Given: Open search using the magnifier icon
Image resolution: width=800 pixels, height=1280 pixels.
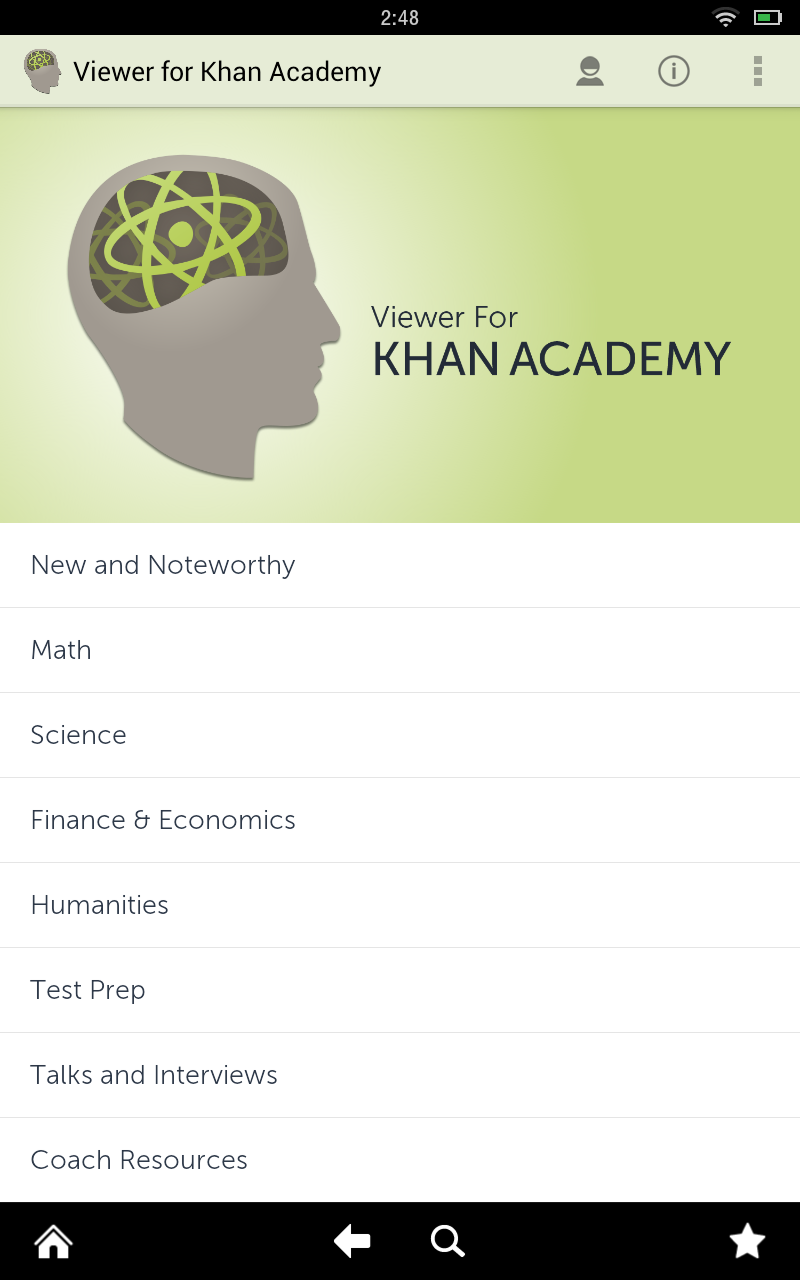Looking at the screenshot, I should coord(447,1240).
